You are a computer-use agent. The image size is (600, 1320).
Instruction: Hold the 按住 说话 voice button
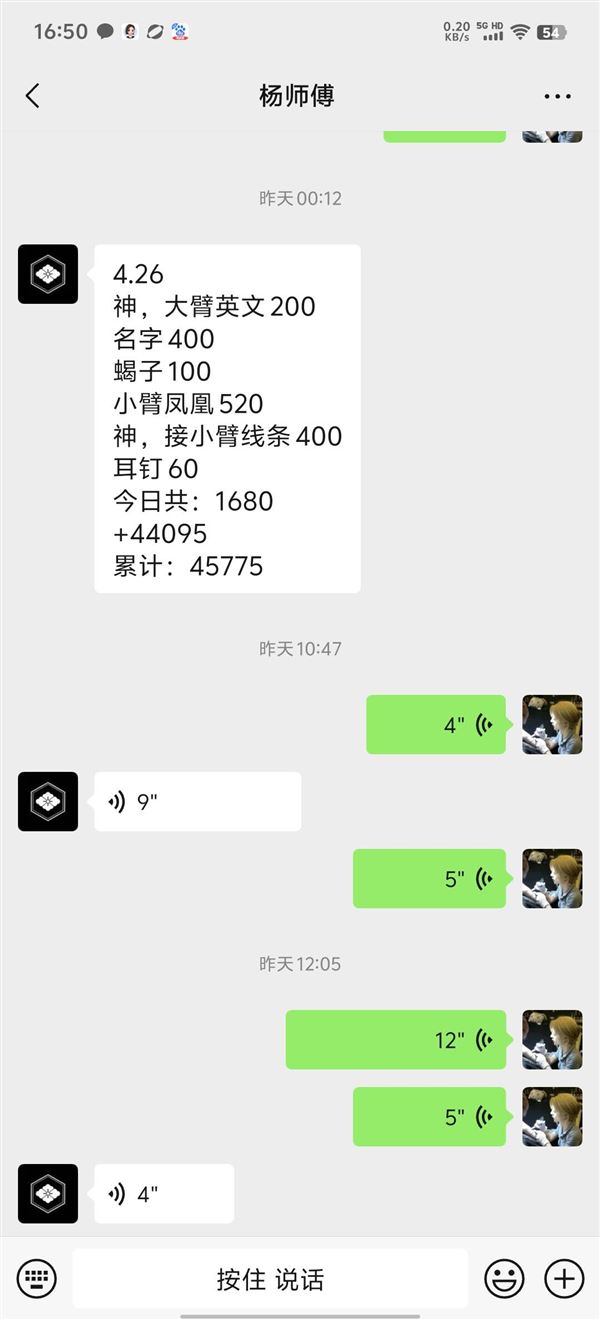pos(270,1278)
